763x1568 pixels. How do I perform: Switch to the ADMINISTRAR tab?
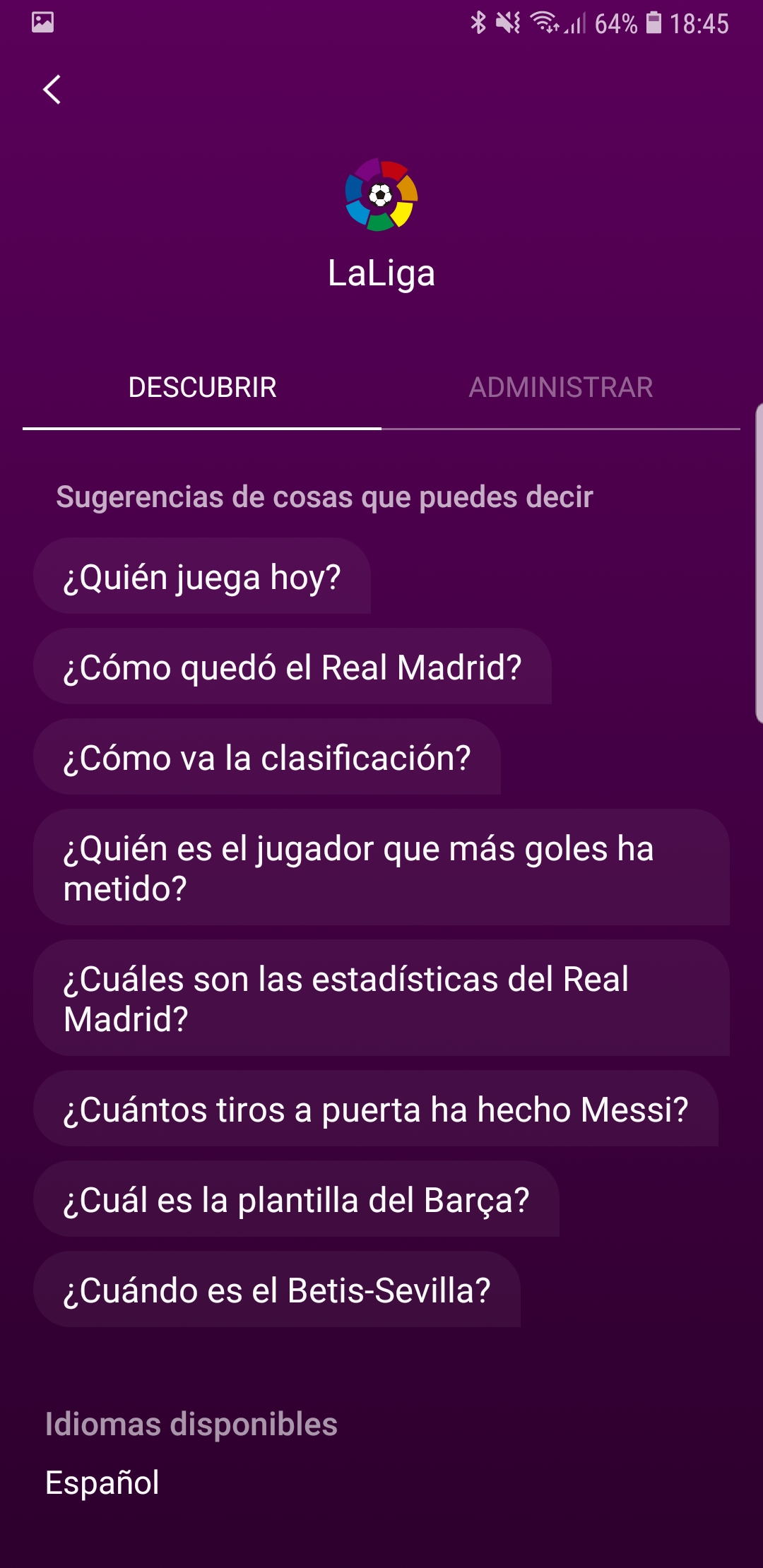pyautogui.click(x=561, y=388)
